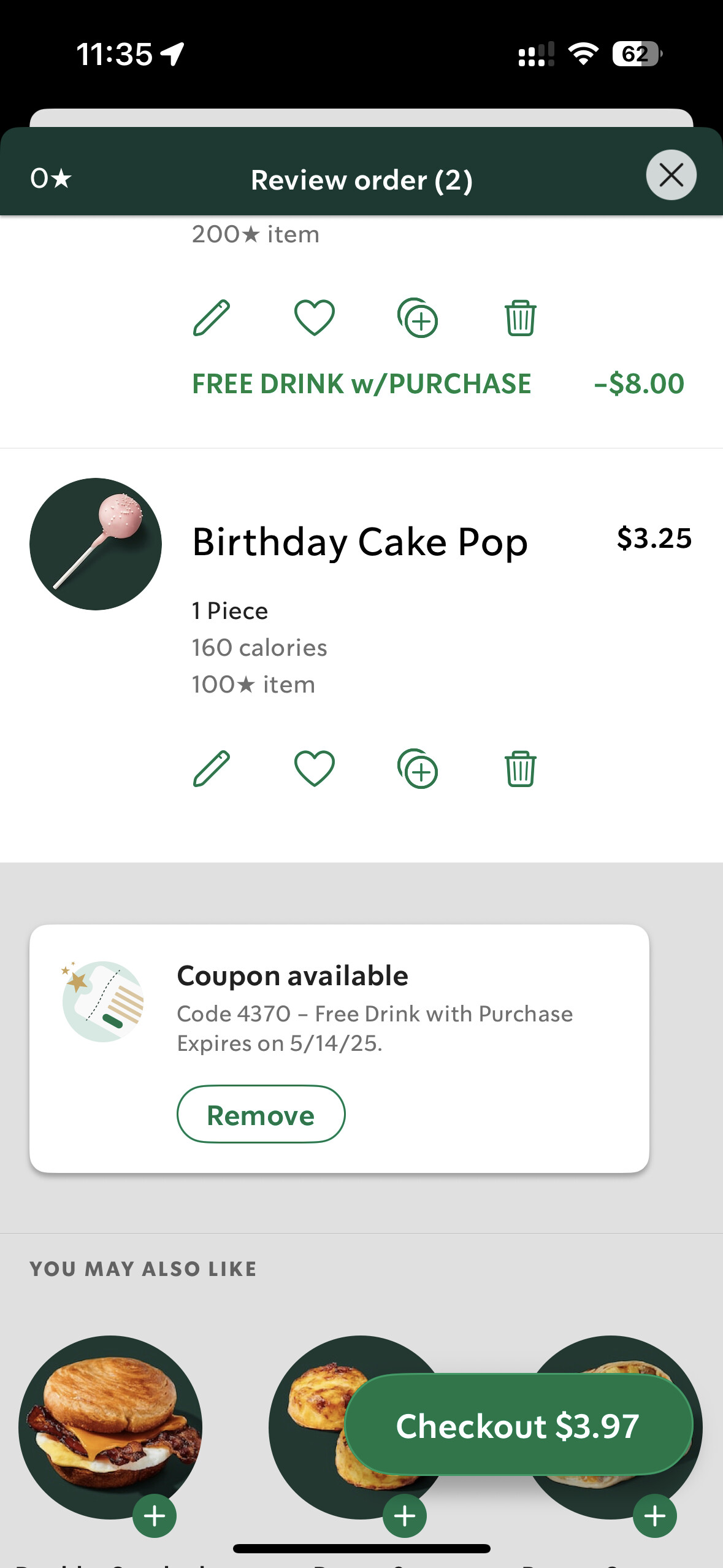This screenshot has height=1568, width=723.
Task: Duplicate the 200-star drink item
Action: pyautogui.click(x=418, y=318)
